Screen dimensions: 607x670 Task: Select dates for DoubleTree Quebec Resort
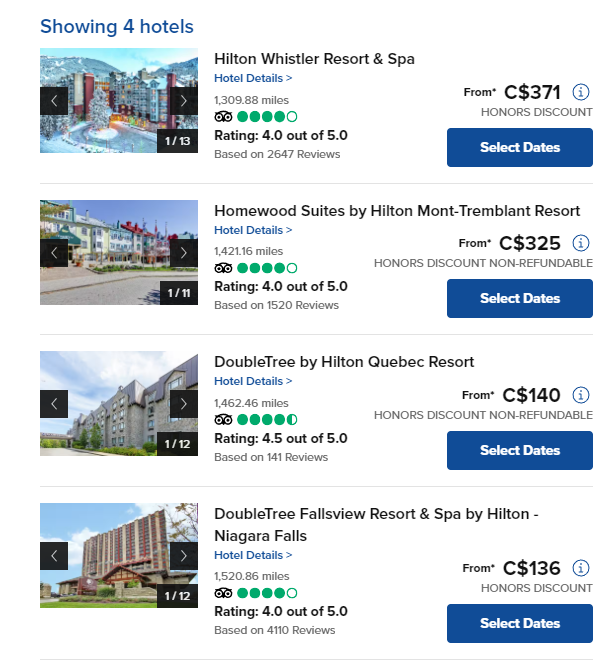(519, 450)
